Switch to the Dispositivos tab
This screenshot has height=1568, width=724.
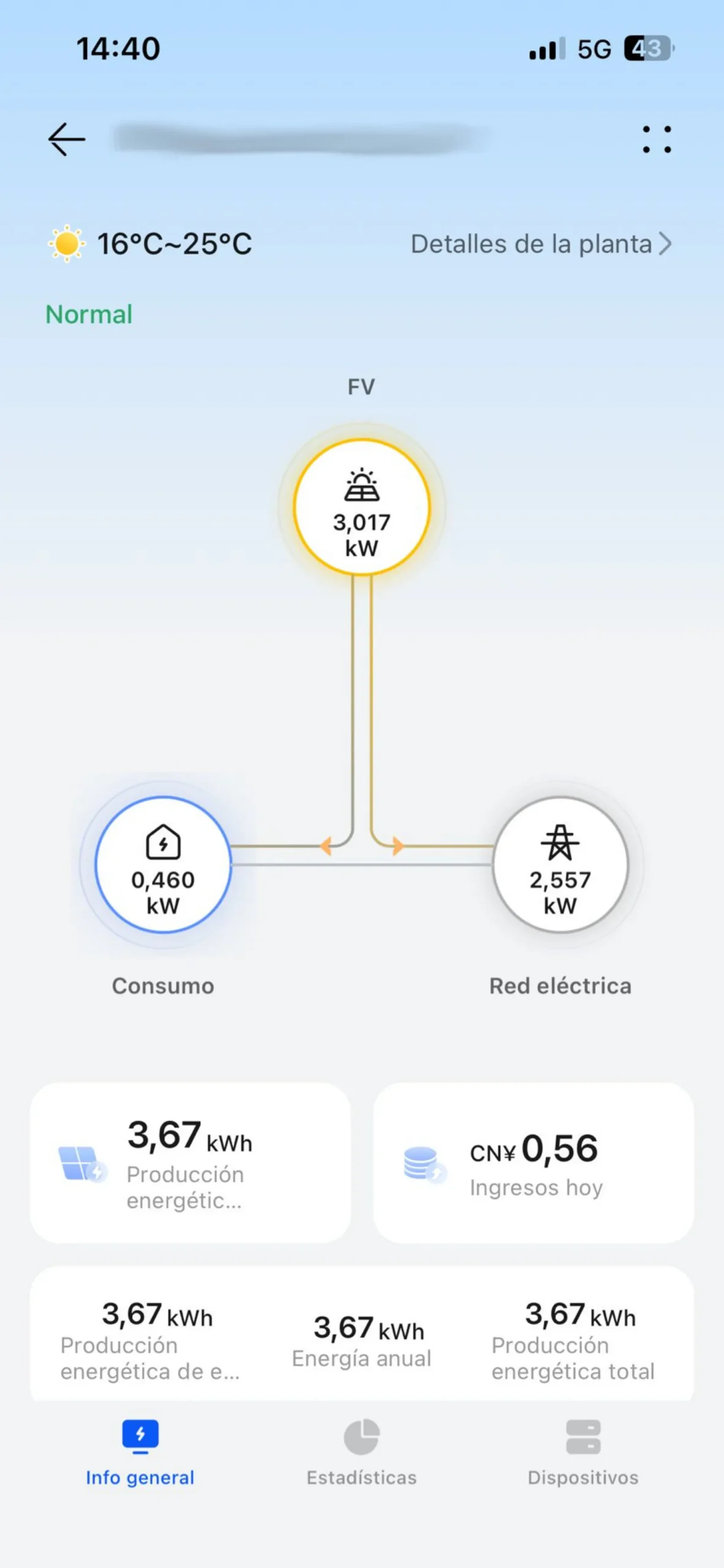[x=583, y=1453]
